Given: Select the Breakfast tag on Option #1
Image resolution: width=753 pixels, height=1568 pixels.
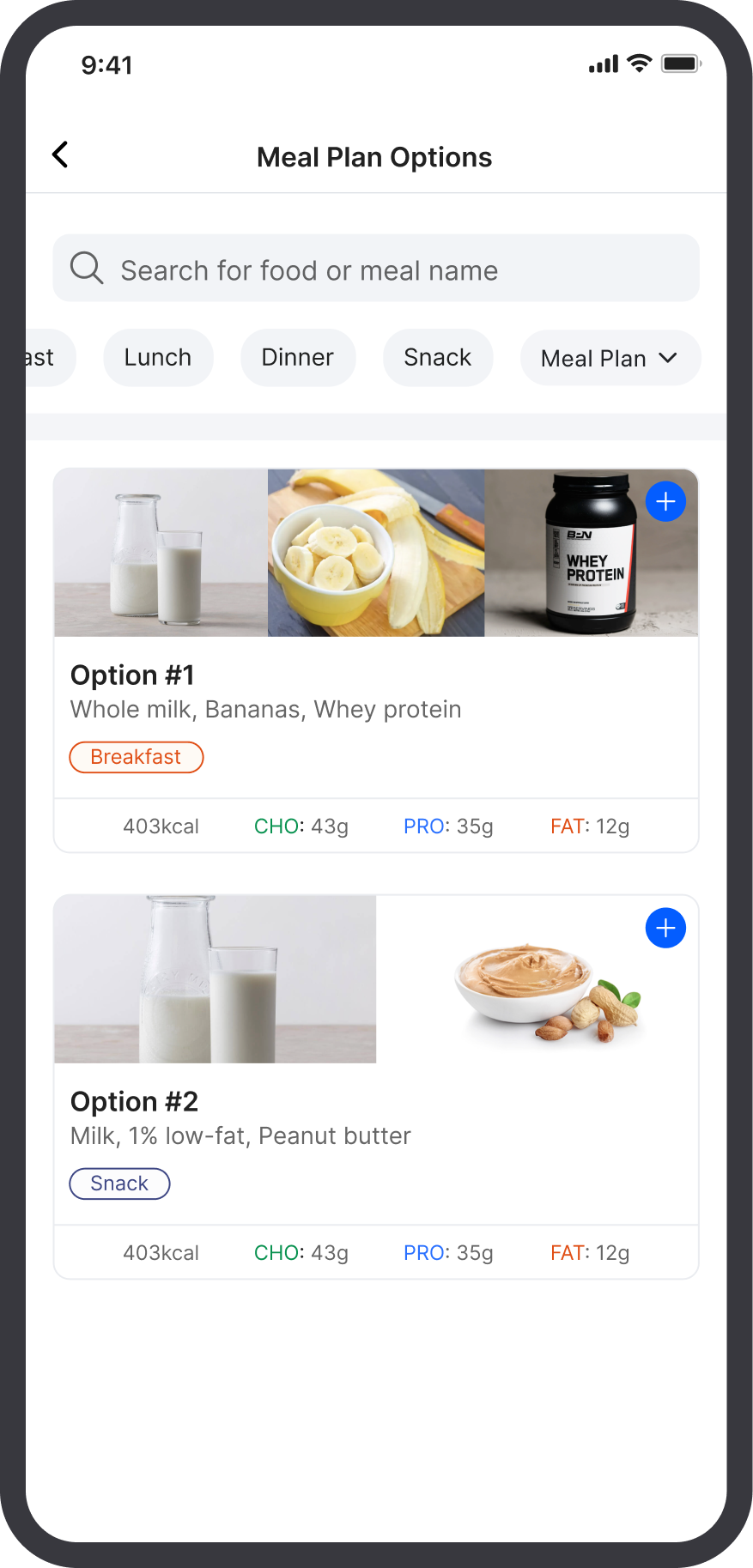Looking at the screenshot, I should click(136, 757).
